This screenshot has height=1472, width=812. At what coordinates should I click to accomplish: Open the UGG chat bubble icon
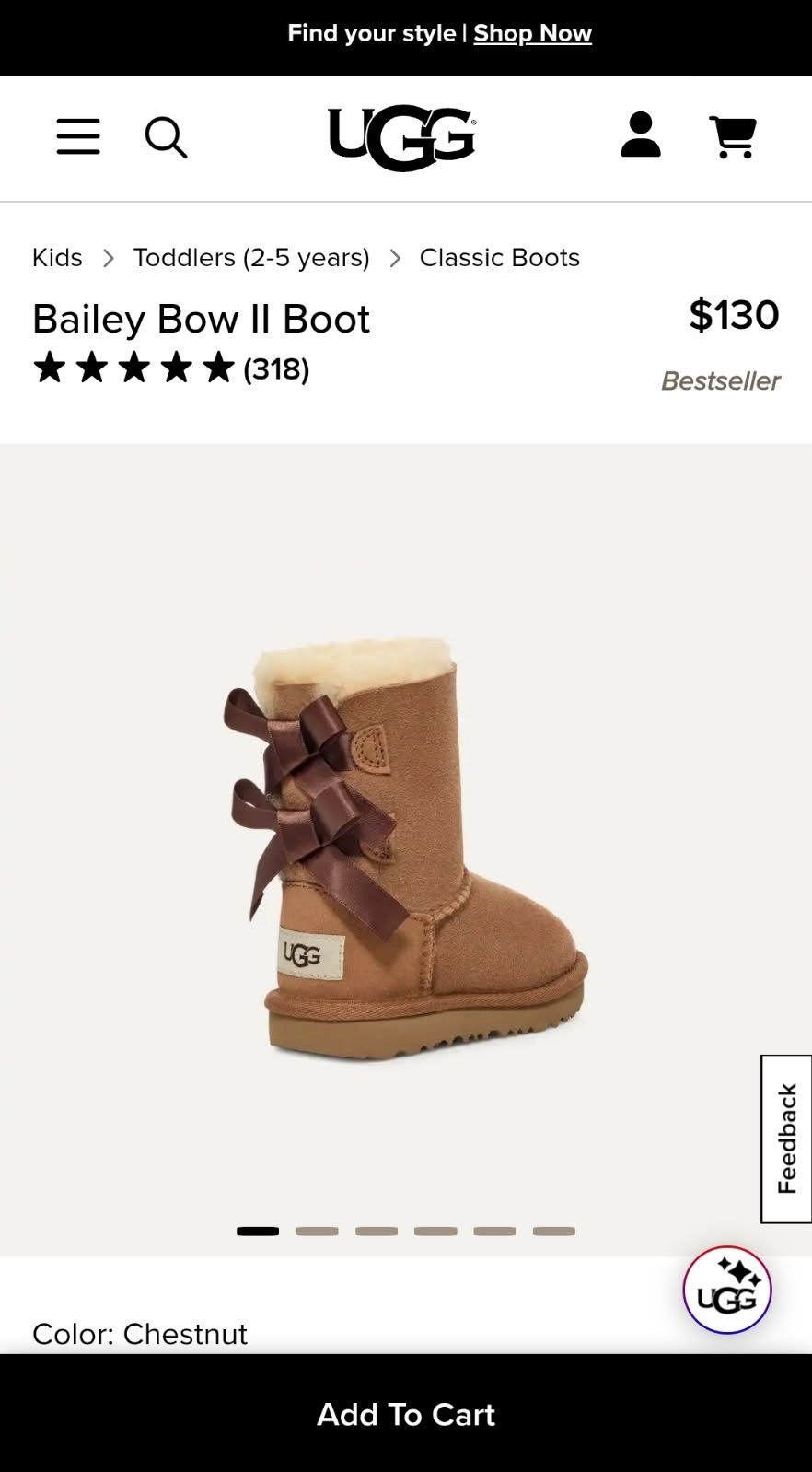click(726, 1290)
